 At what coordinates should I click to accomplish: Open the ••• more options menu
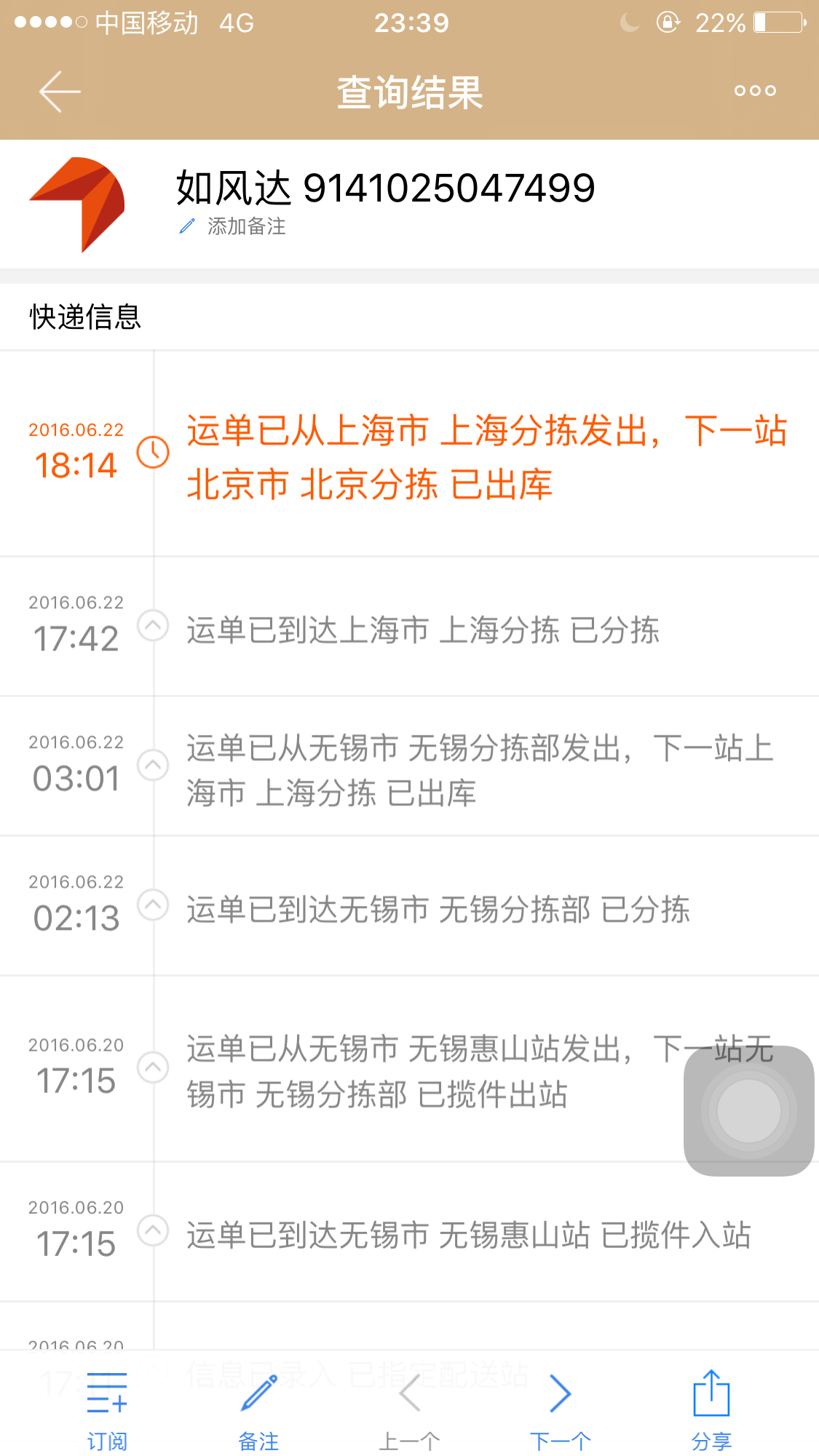click(x=756, y=91)
